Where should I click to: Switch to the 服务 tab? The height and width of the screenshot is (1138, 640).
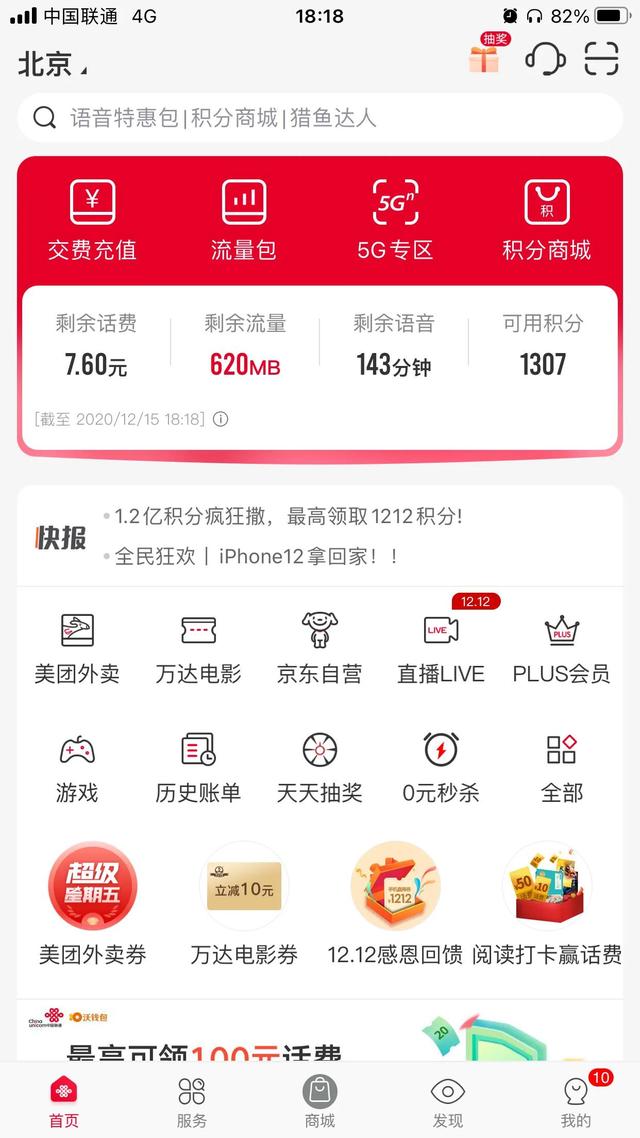point(192,1100)
